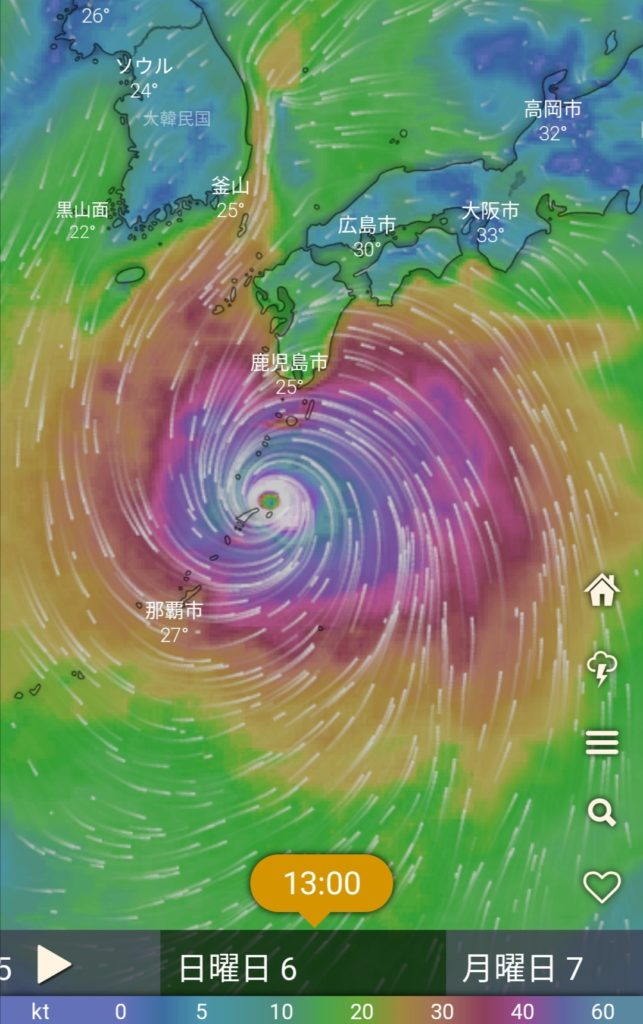
Task: Tap the 13:00 time marker
Action: (321, 884)
